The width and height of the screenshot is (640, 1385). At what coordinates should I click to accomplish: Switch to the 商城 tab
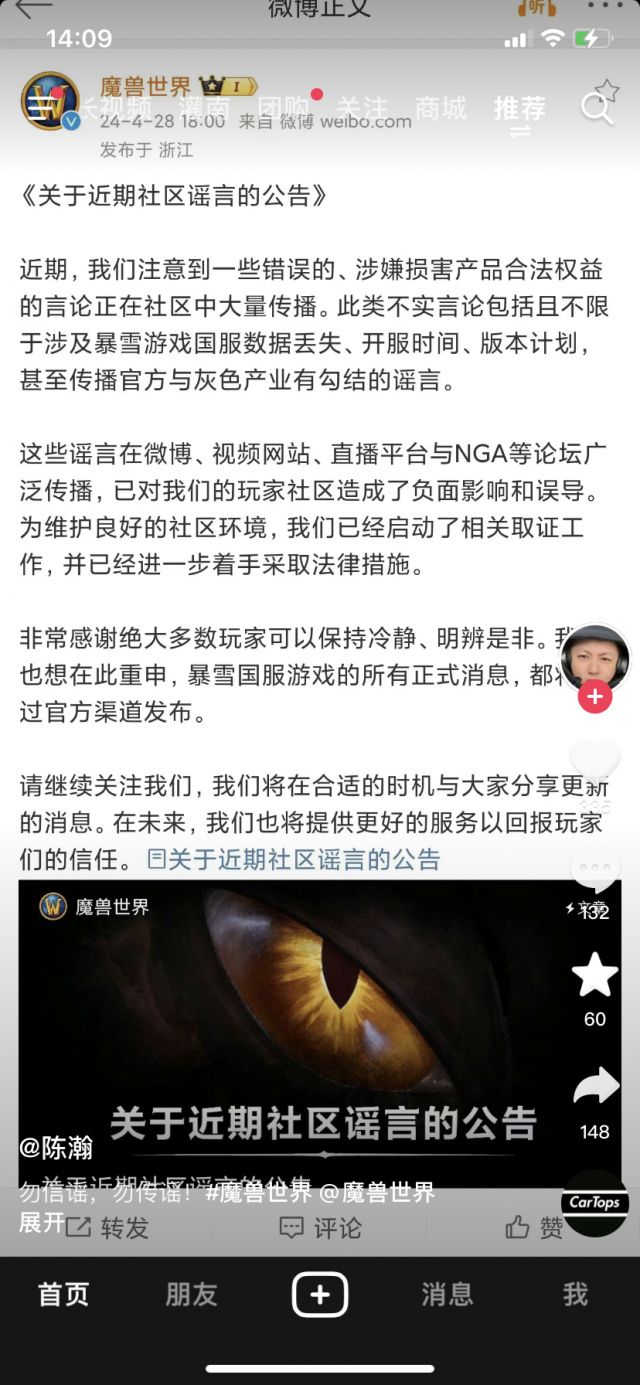[441, 108]
